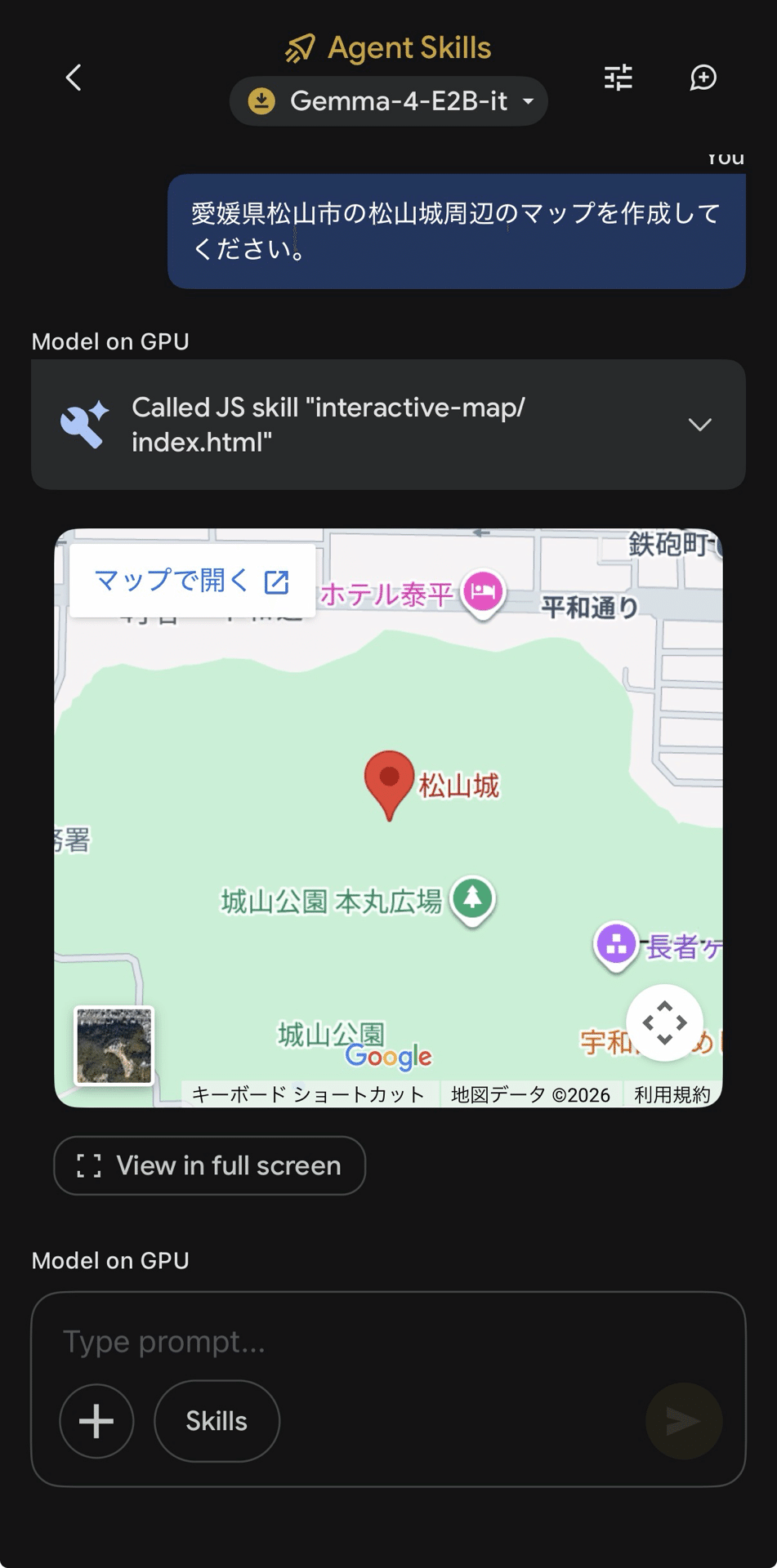Select the 城山公園 本丸広場 park marker
777x1568 pixels.
coord(473,898)
